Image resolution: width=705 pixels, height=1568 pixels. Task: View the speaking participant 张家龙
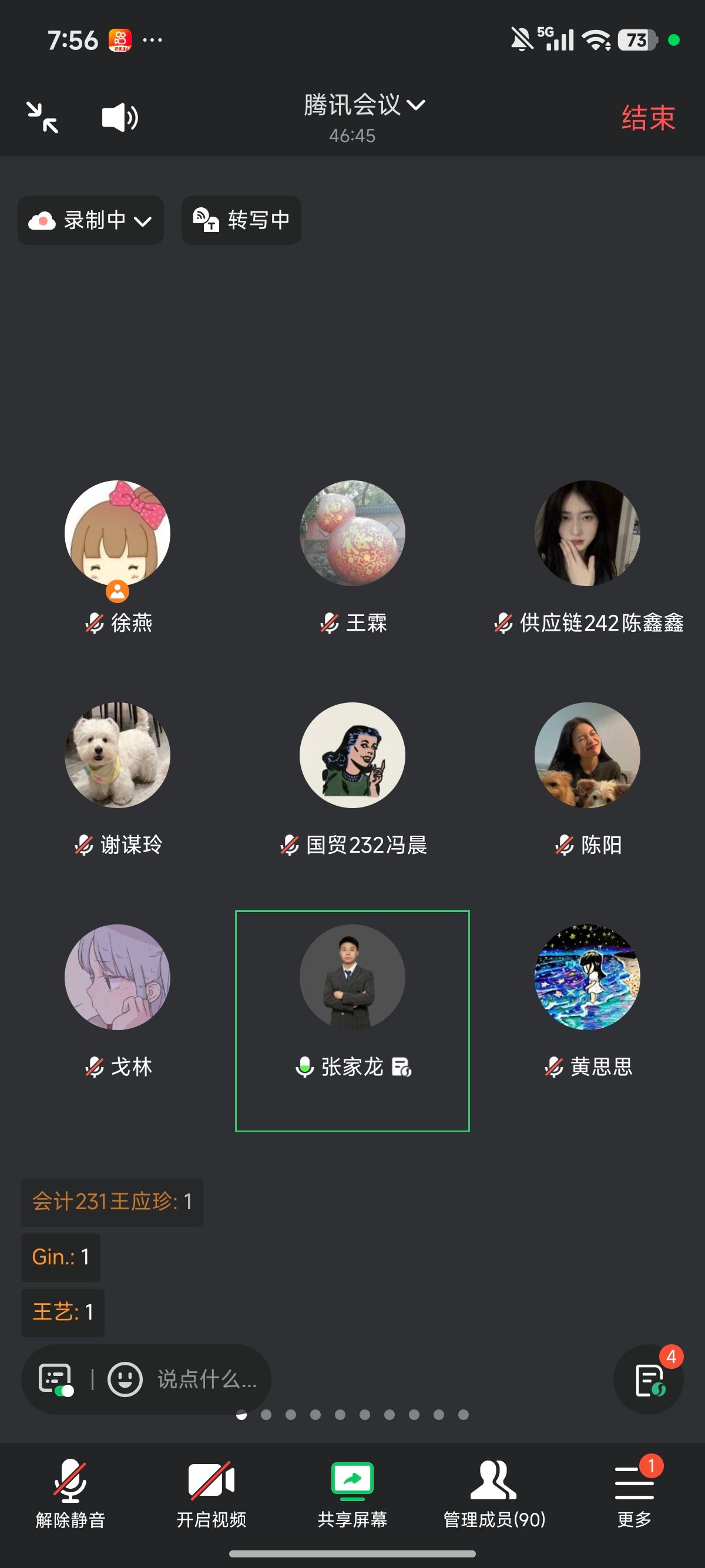(352, 978)
